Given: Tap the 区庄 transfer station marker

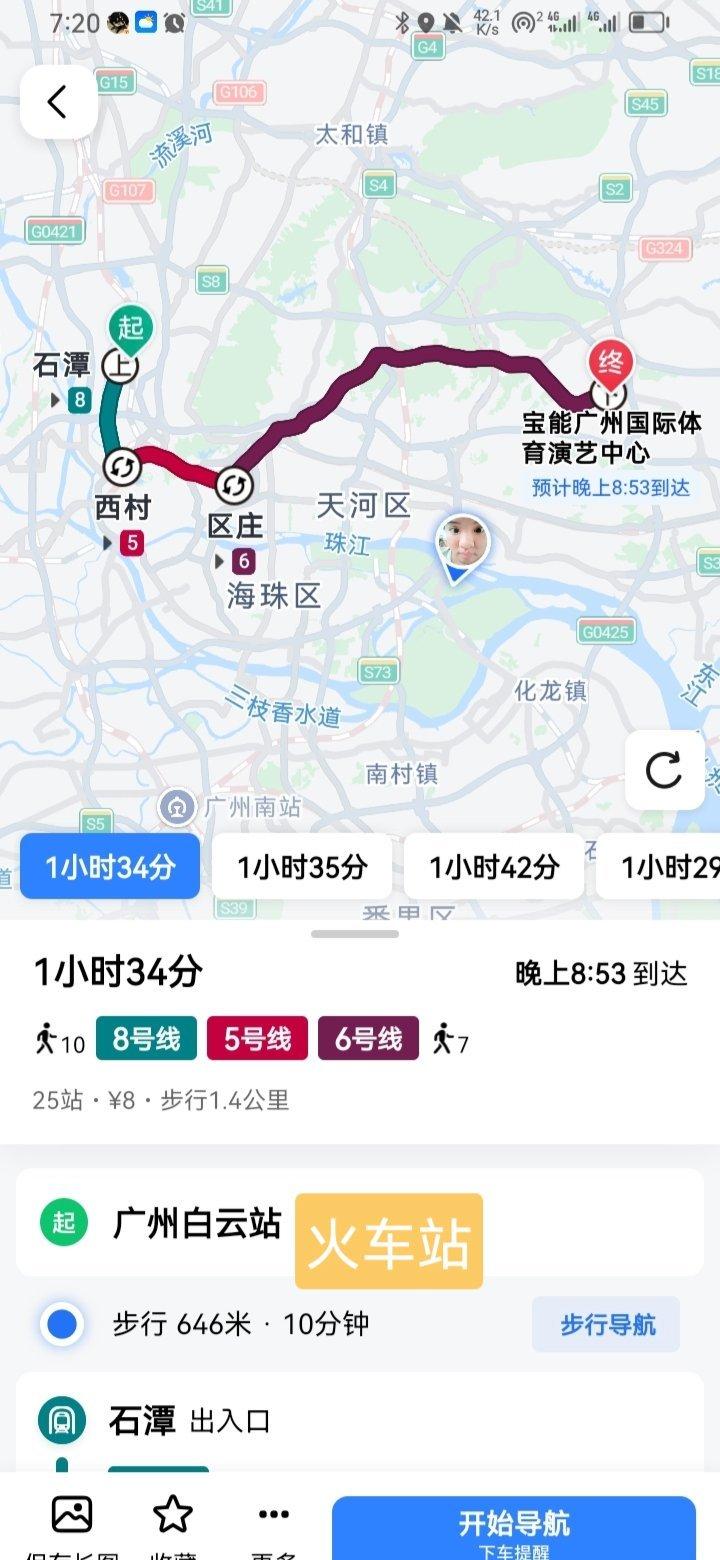Looking at the screenshot, I should 234,486.
